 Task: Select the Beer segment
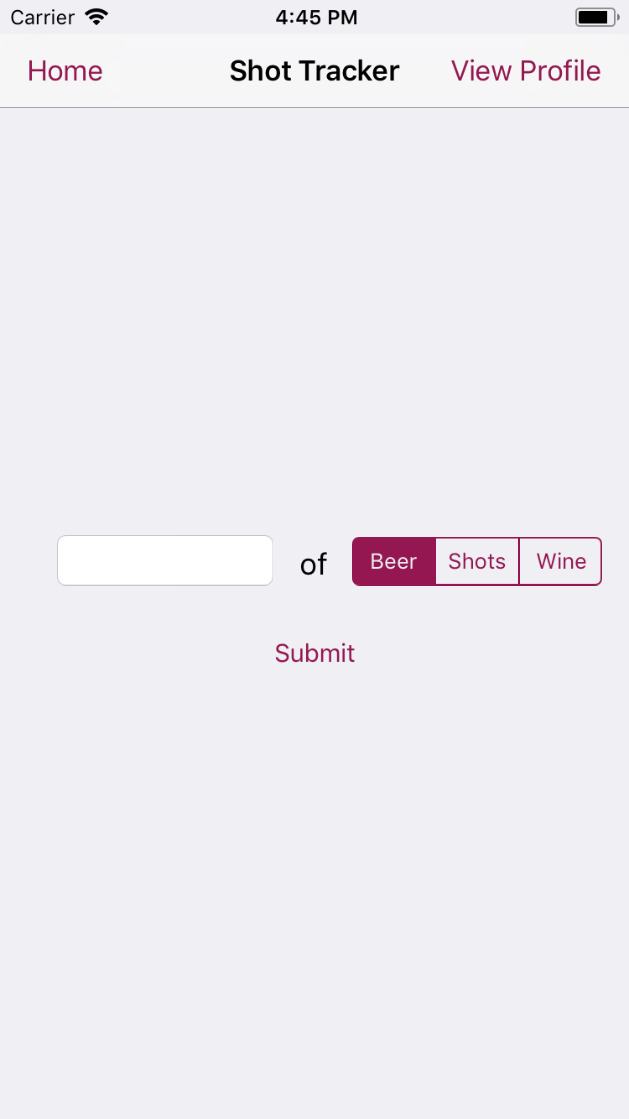click(x=393, y=562)
